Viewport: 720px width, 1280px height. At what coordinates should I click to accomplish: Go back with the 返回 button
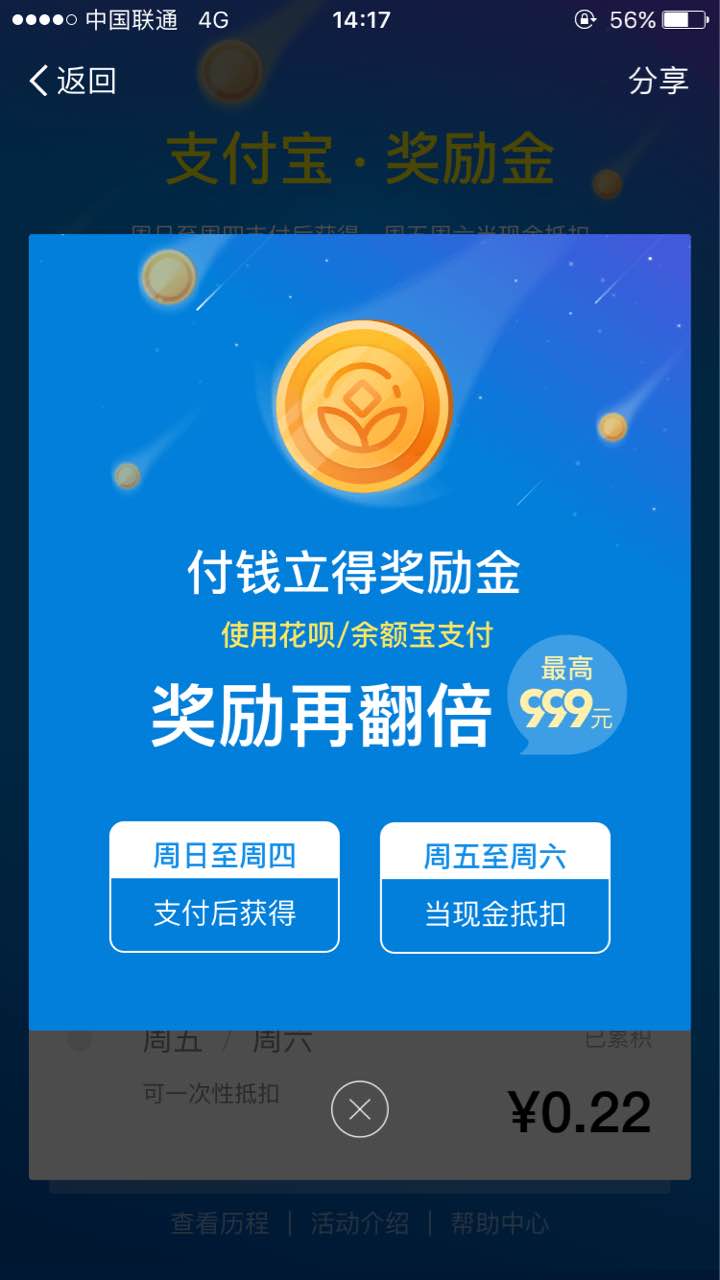click(x=73, y=81)
